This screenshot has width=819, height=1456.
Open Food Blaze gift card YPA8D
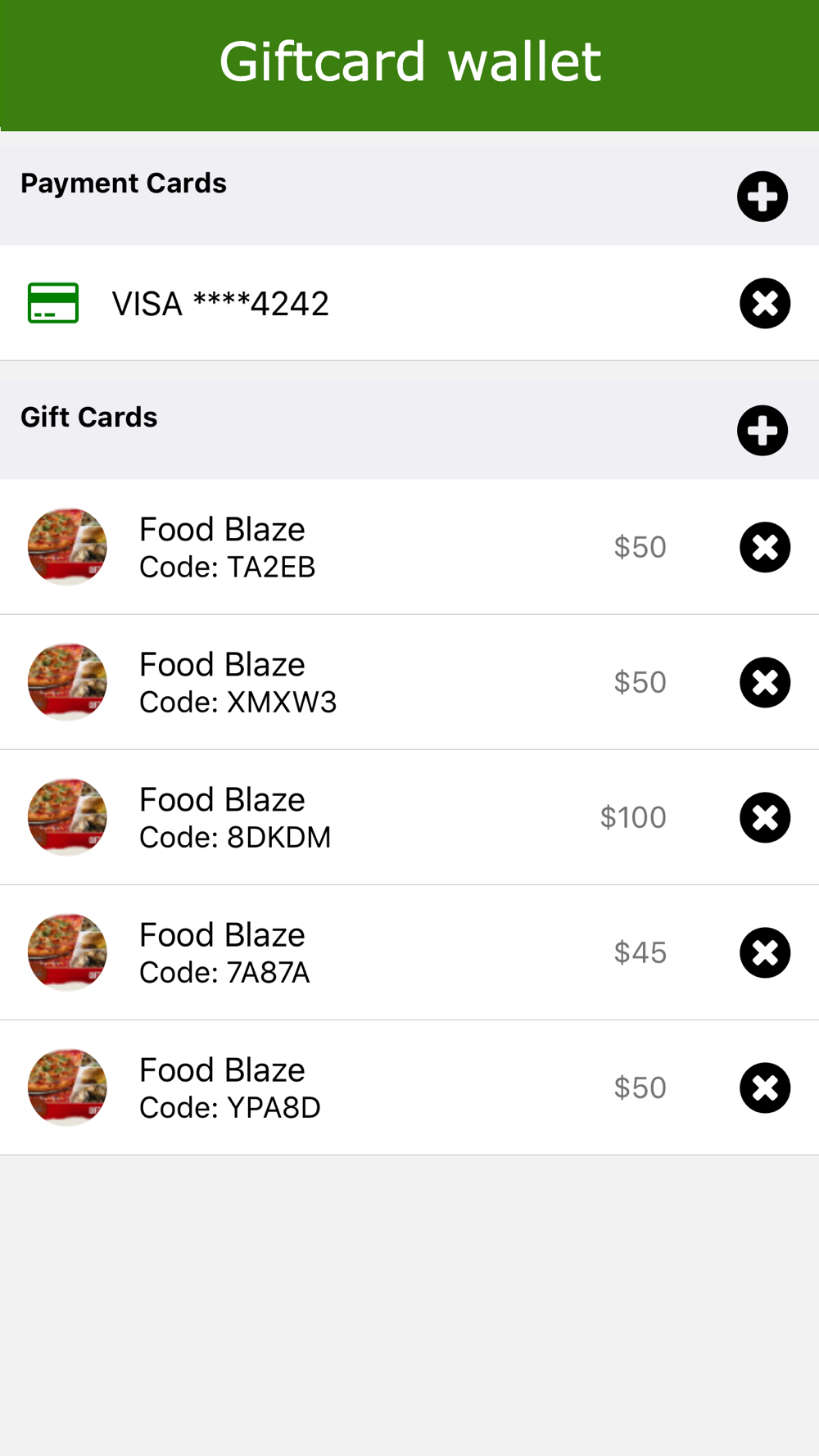(x=409, y=1087)
